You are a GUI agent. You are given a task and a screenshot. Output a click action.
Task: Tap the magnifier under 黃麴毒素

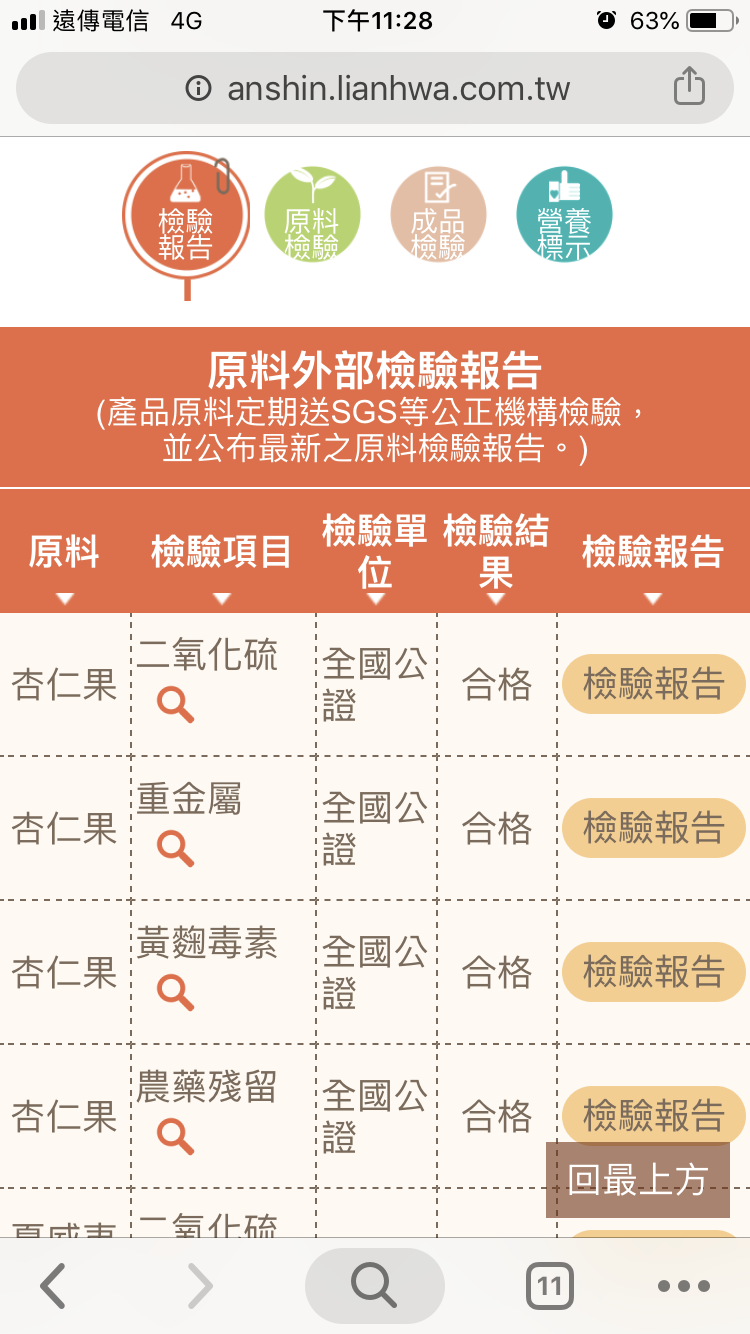[x=176, y=992]
